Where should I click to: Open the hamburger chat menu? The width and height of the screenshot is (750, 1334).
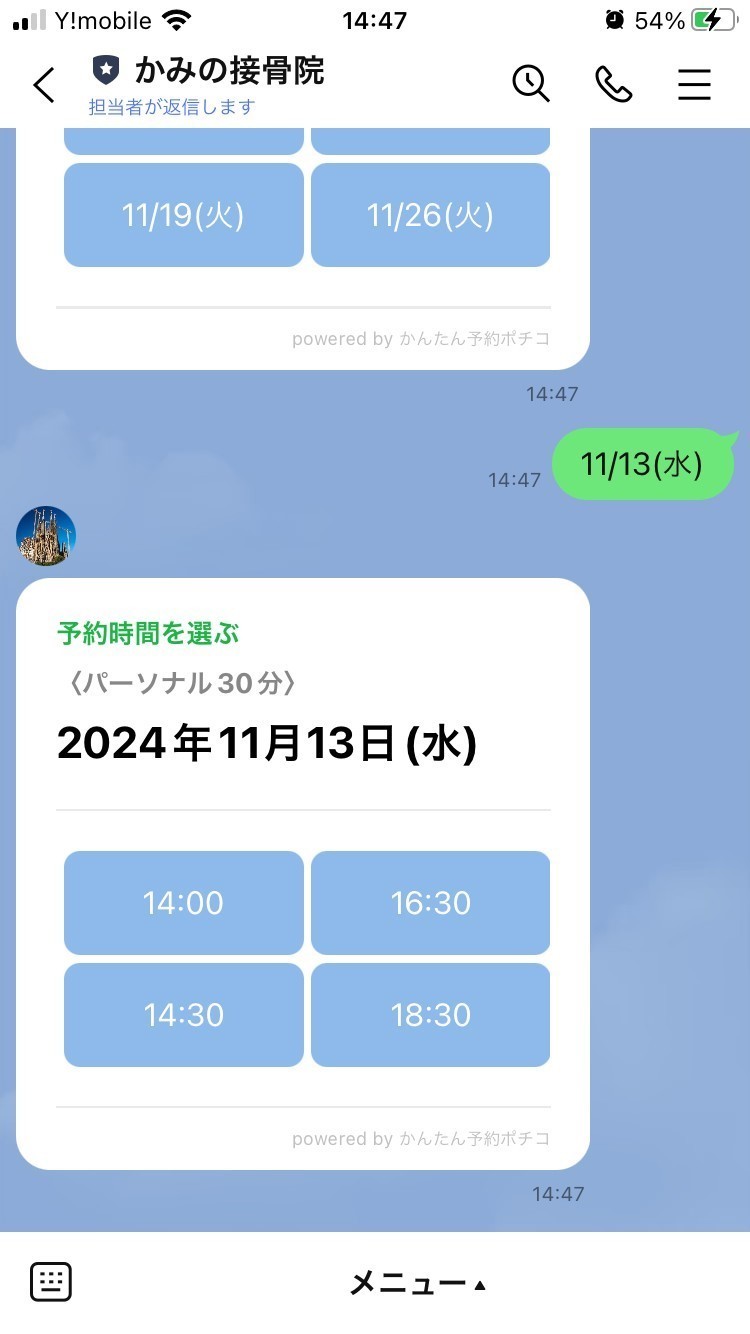click(694, 85)
